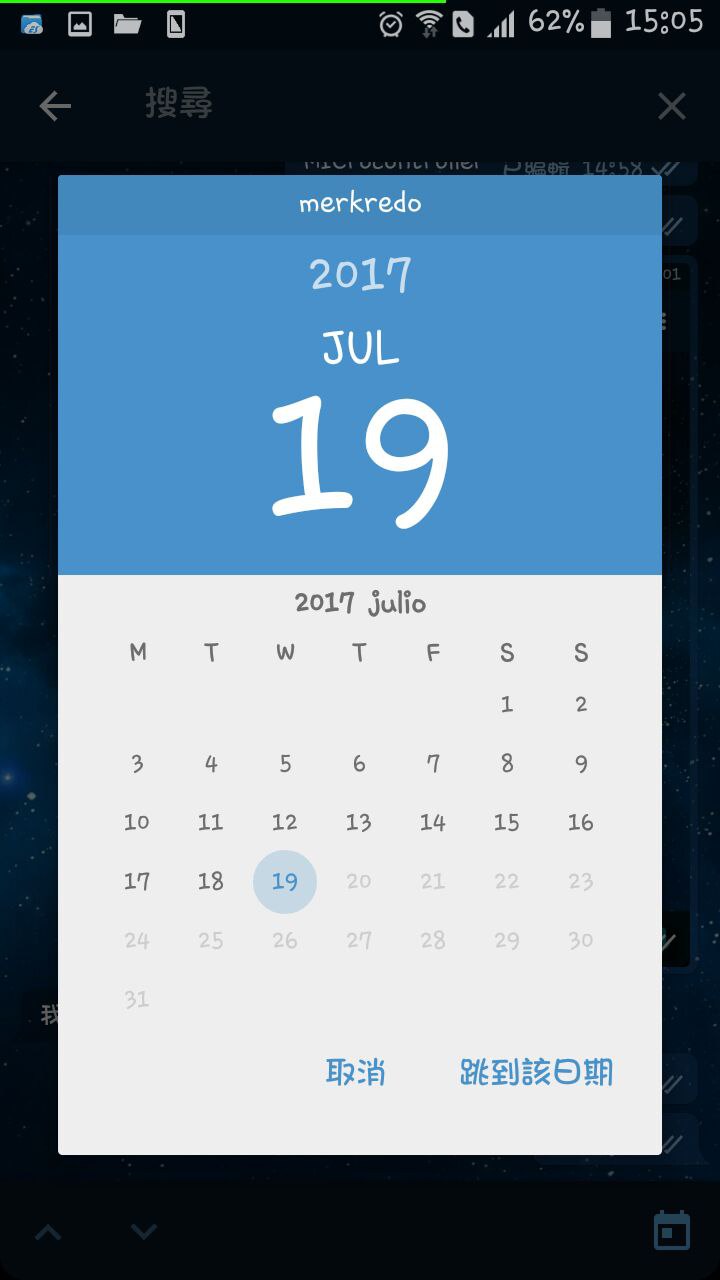The image size is (720, 1280).
Task: Select year 2017 in the header
Action: pyautogui.click(x=360, y=274)
